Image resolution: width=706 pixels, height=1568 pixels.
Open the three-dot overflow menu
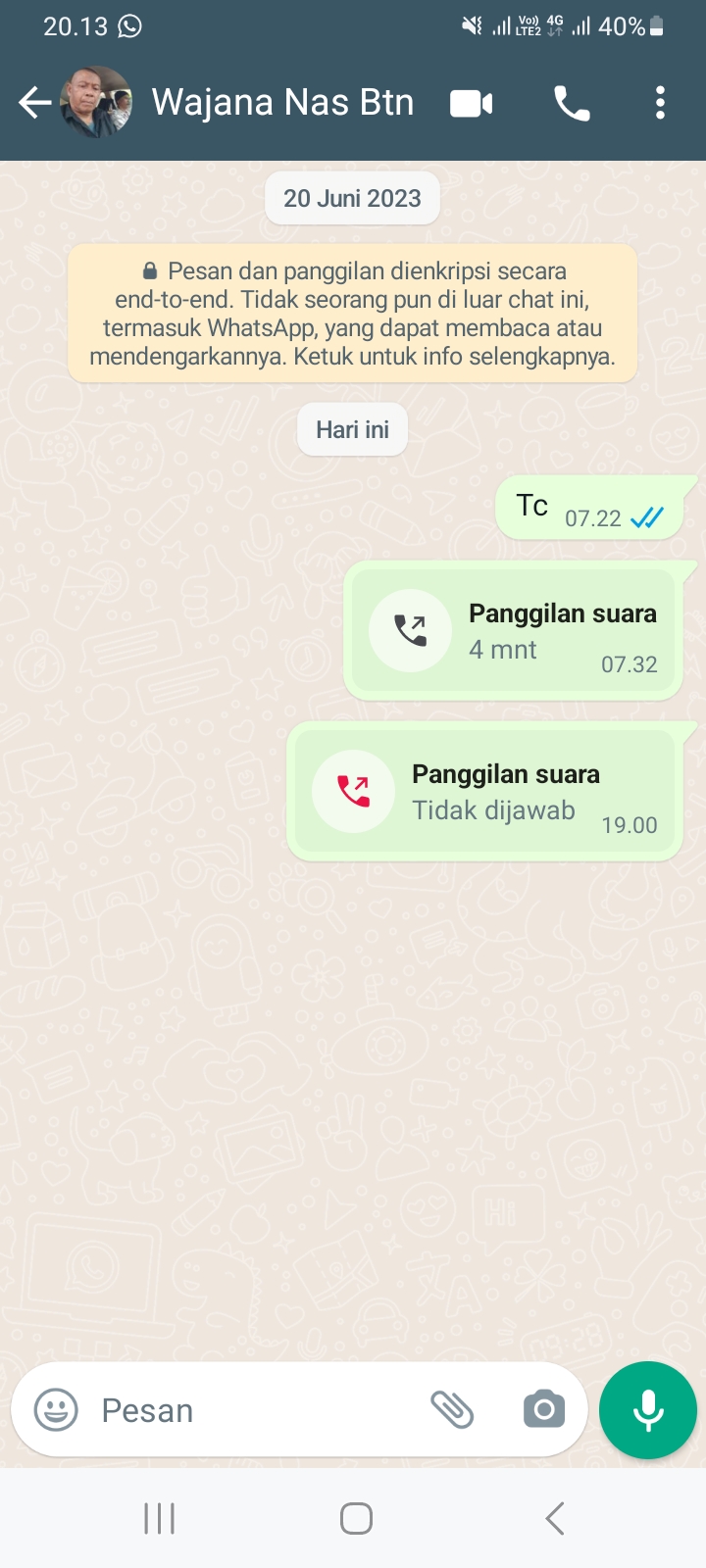[660, 103]
